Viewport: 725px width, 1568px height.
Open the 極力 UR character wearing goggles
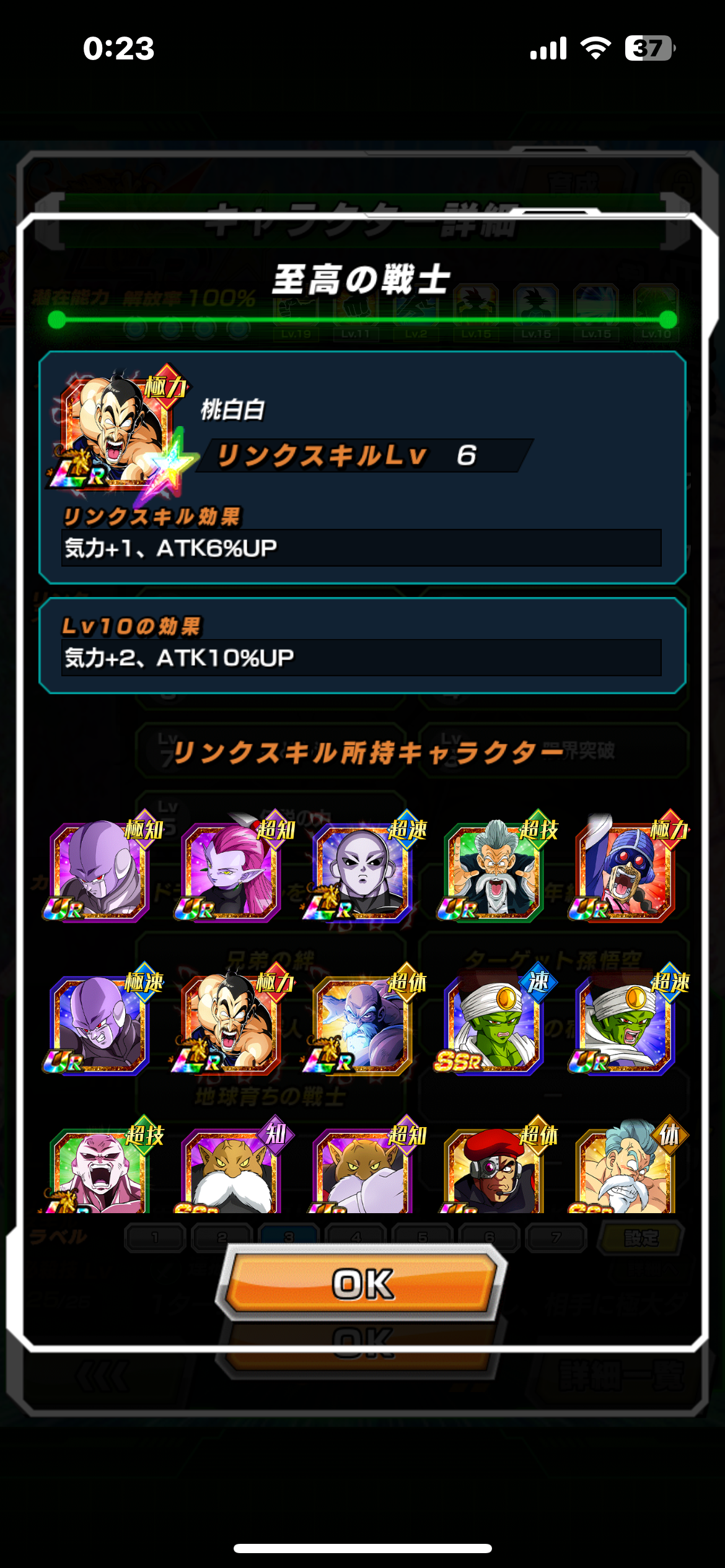pos(625,868)
